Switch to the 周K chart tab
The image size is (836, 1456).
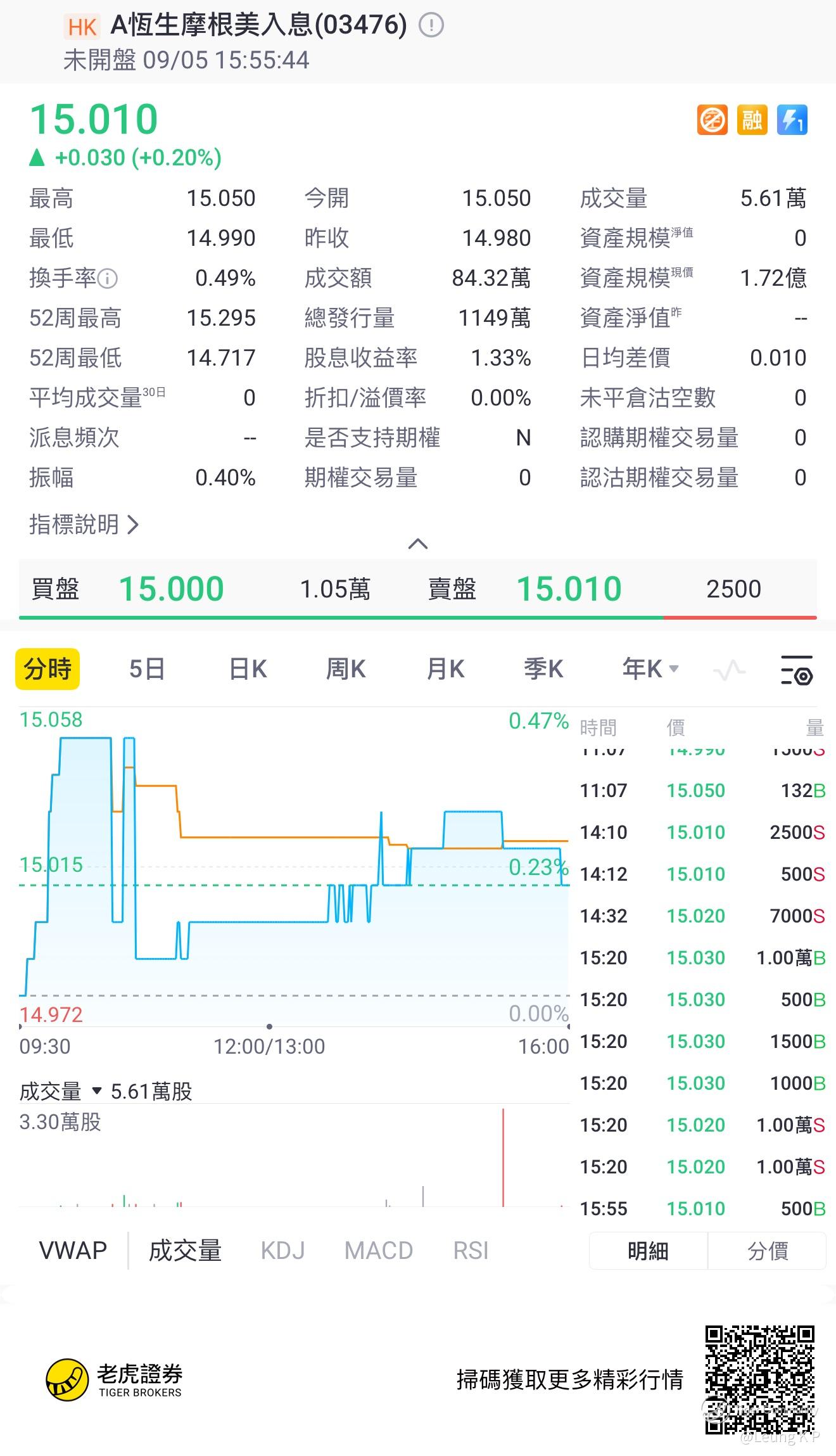pos(346,669)
